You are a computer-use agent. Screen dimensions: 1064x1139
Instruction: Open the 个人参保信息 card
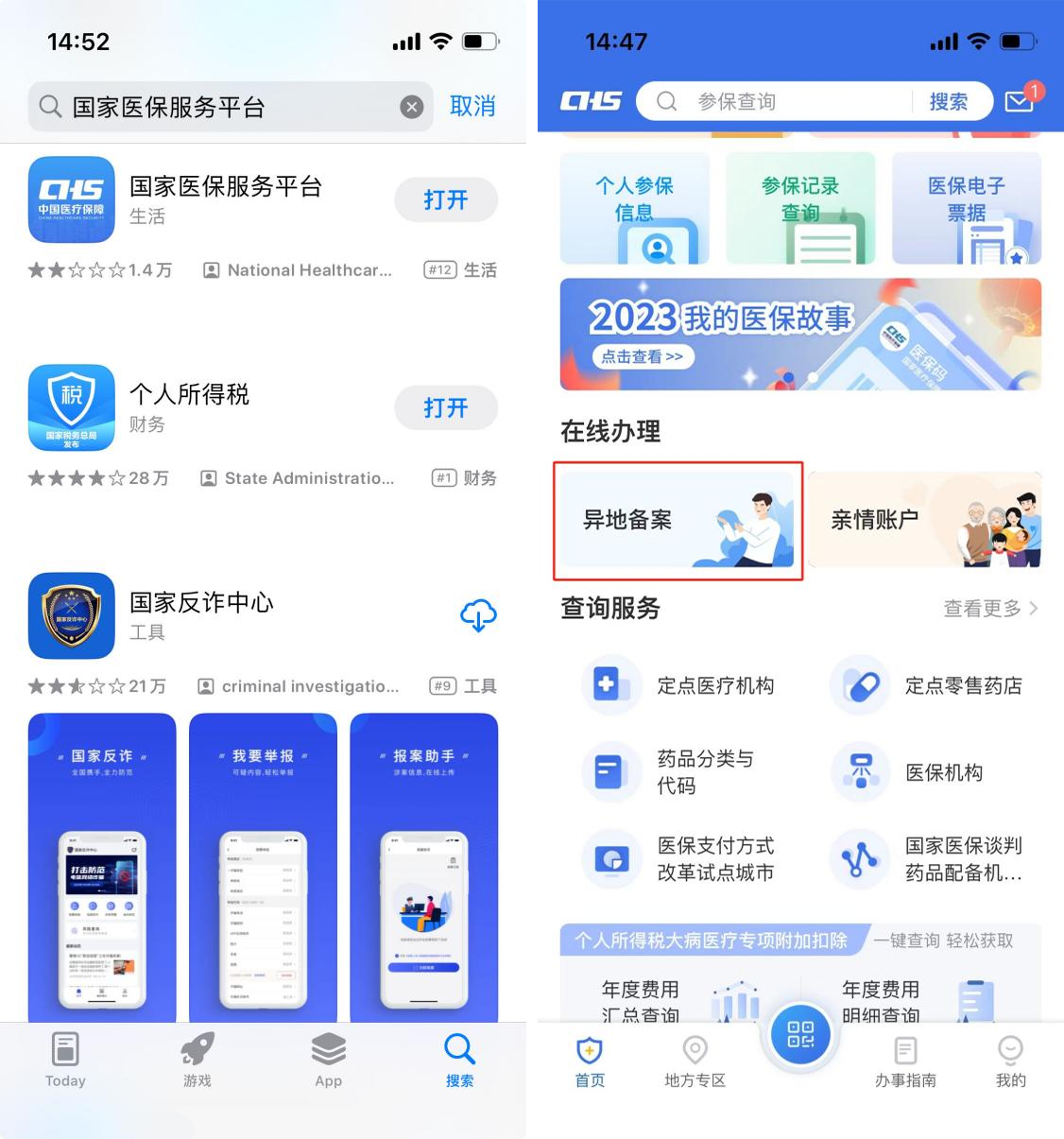coord(634,208)
